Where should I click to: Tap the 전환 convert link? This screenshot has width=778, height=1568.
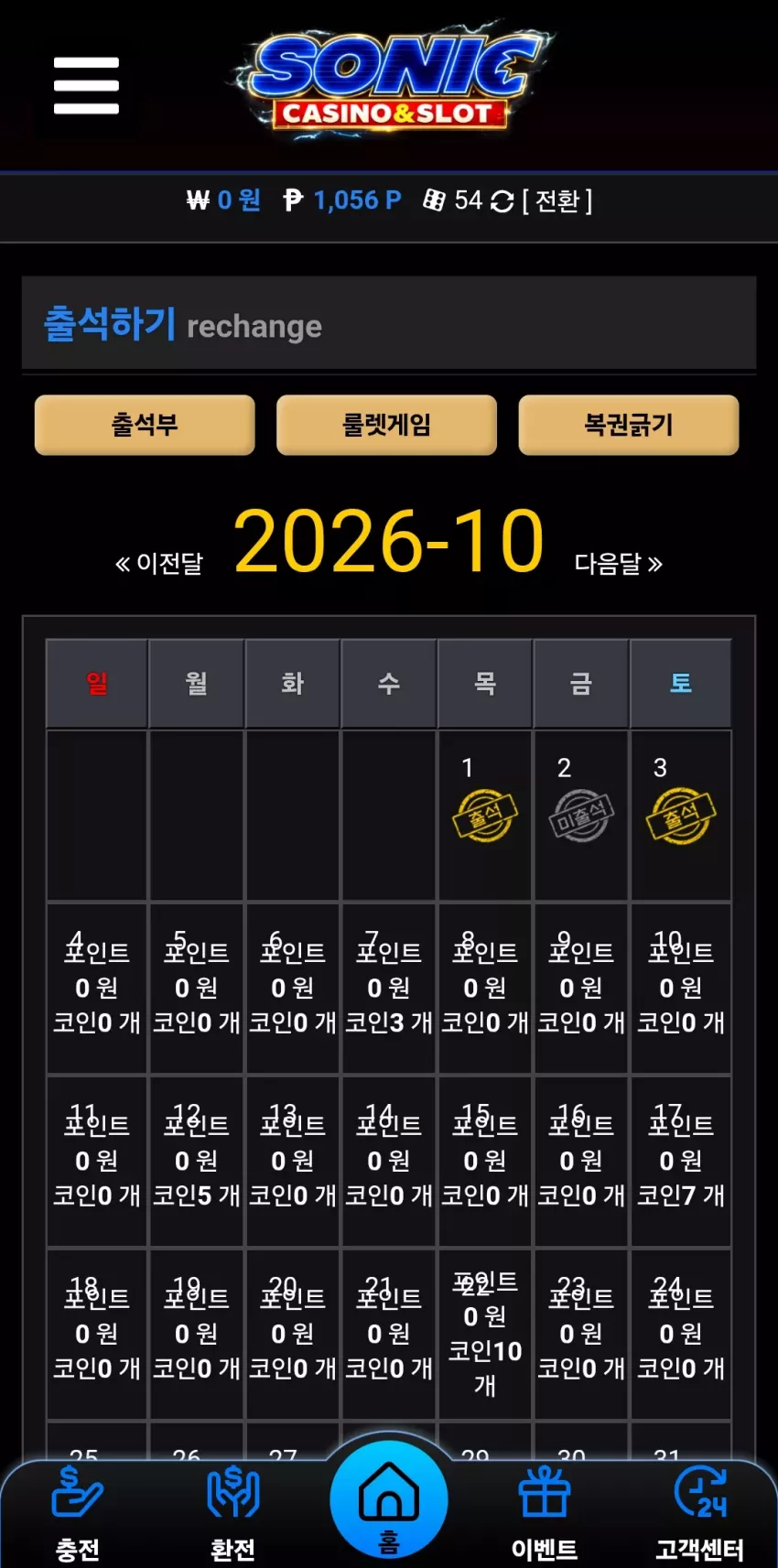pos(556,200)
